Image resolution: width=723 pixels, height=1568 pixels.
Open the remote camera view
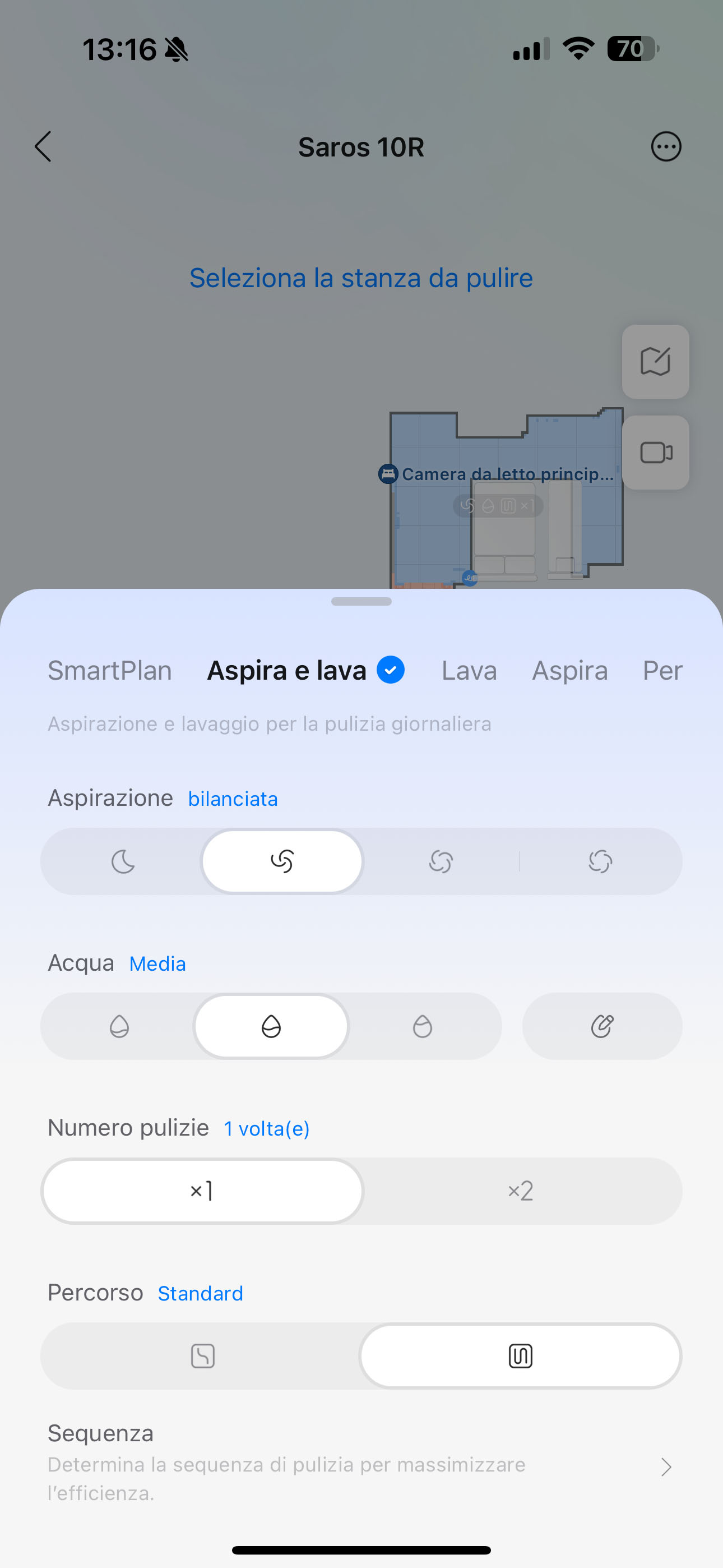[x=655, y=452]
